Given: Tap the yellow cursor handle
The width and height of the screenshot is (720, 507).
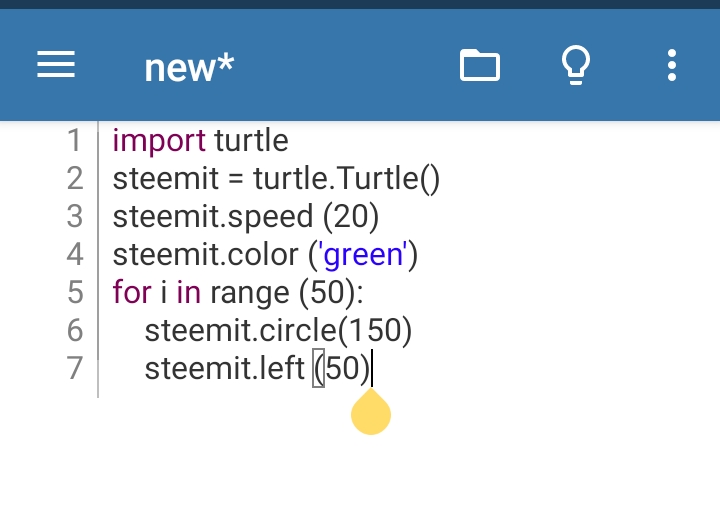Looking at the screenshot, I should click(371, 411).
